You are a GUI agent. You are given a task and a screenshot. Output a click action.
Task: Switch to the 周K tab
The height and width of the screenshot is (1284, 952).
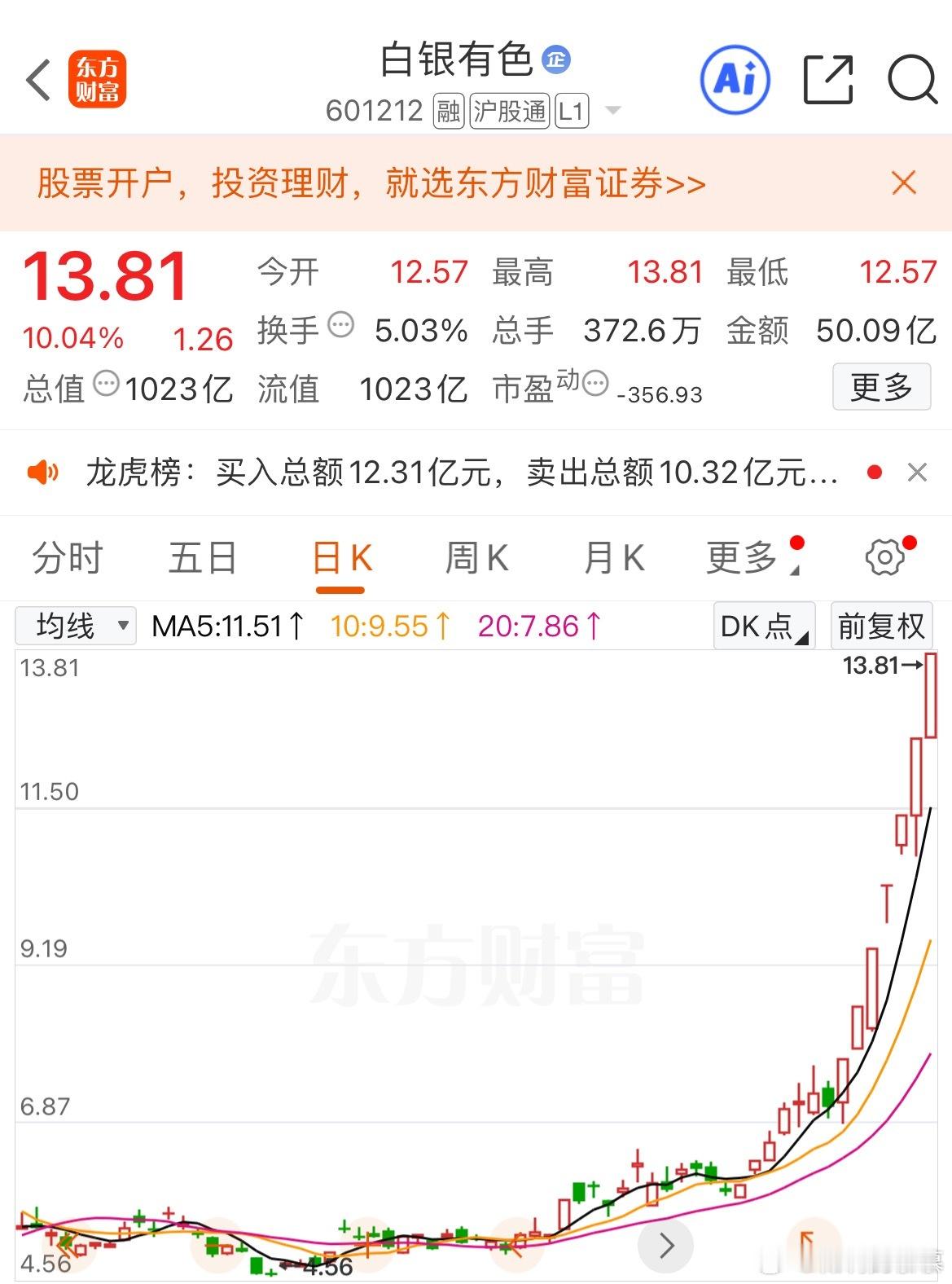(476, 557)
